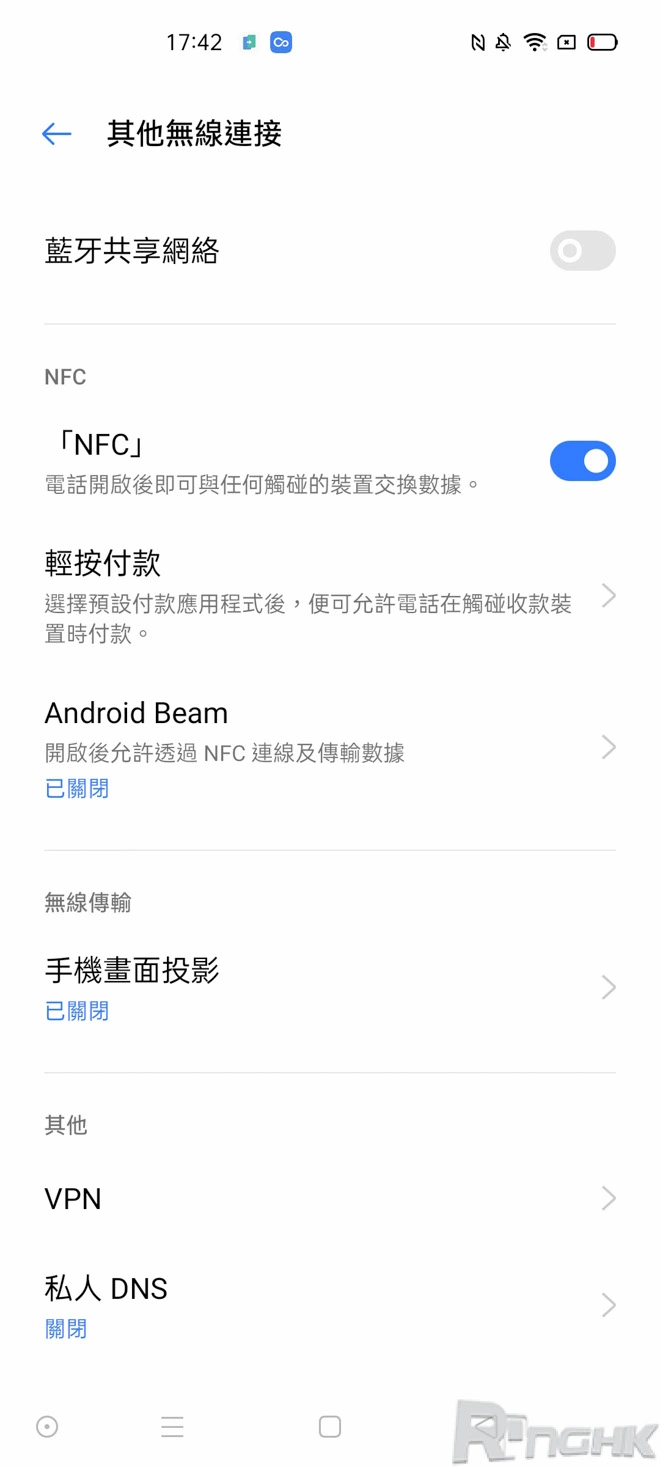This screenshot has height=1467, width=660.
Task: Toggle 藍牙共享網絡 switch
Action: [582, 251]
